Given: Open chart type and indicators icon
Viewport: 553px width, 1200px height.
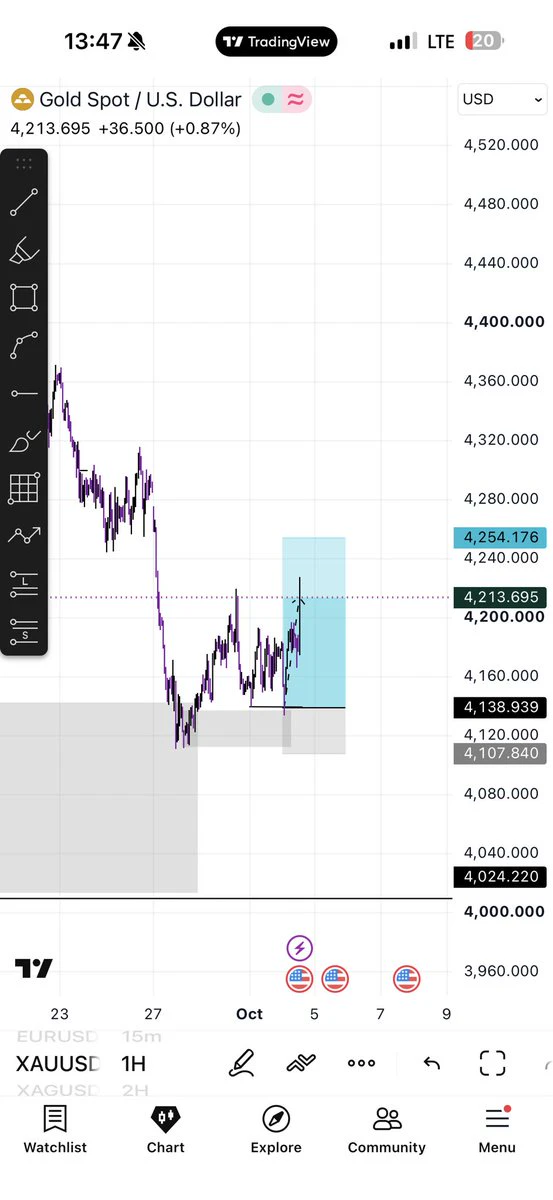Looking at the screenshot, I should pyautogui.click(x=301, y=1063).
